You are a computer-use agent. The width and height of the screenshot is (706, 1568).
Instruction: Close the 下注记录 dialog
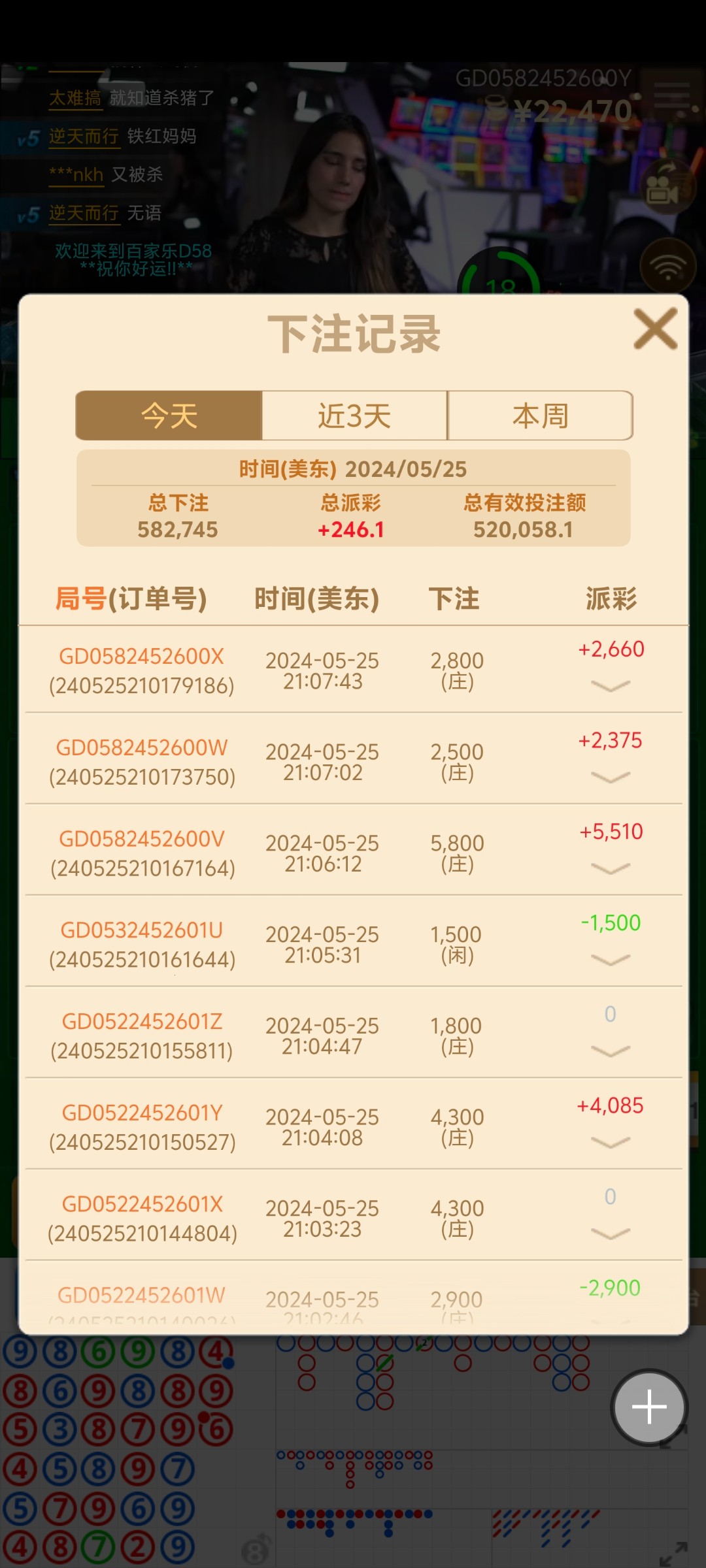tap(655, 329)
